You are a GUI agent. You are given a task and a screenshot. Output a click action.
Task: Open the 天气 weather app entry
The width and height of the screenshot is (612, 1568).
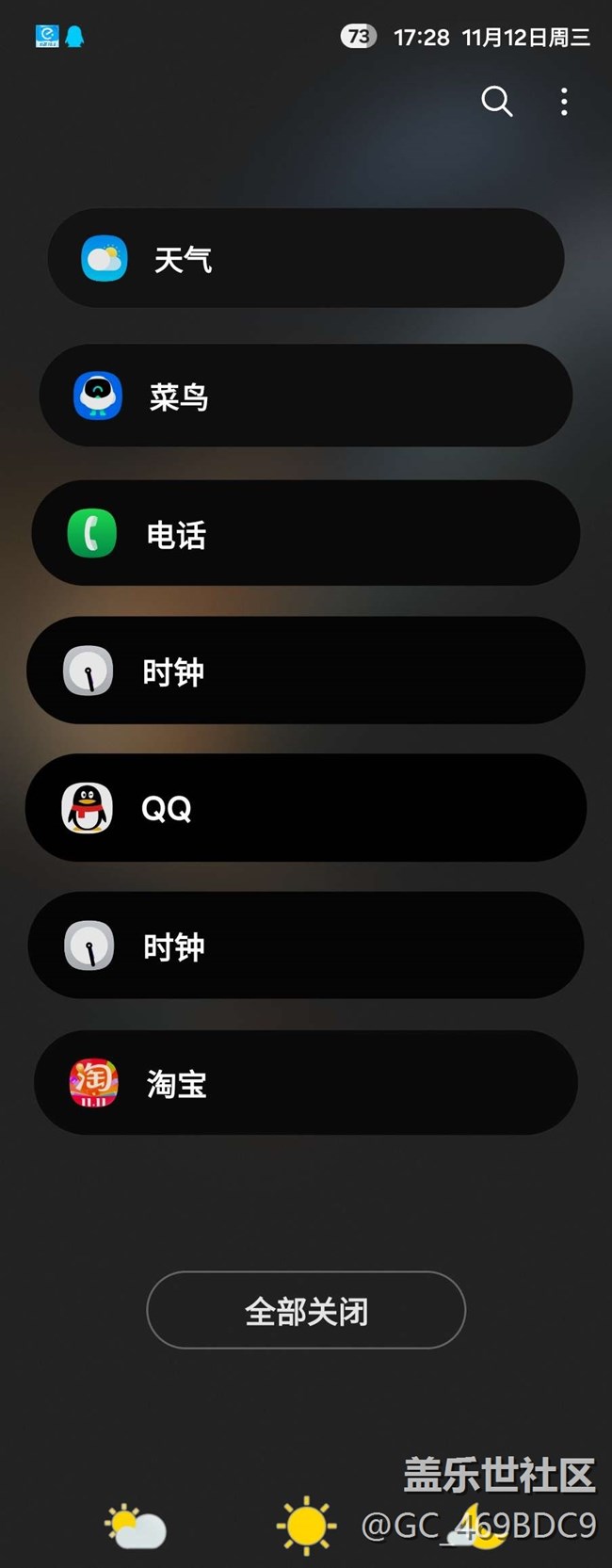tap(306, 259)
